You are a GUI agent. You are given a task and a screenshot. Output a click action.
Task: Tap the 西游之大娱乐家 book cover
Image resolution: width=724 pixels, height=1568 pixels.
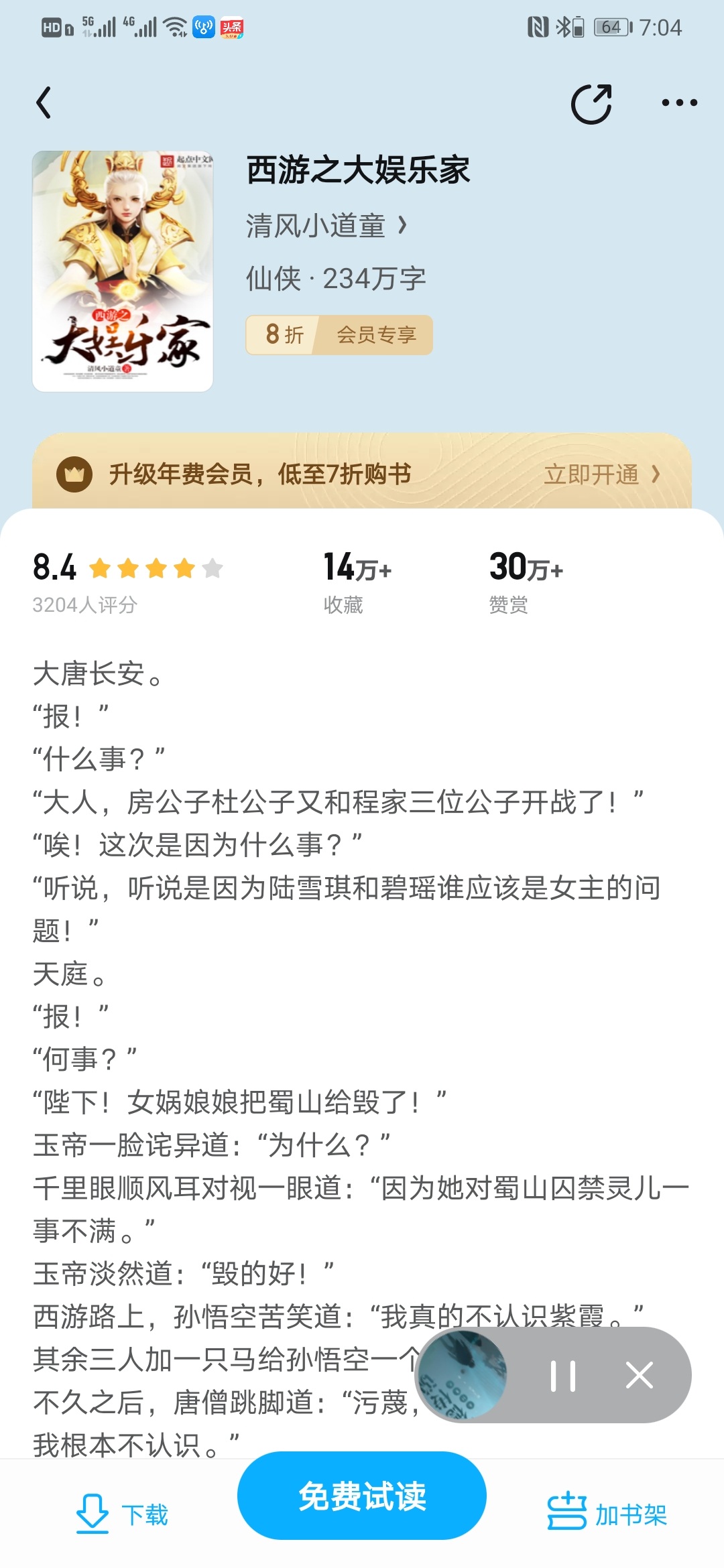(x=123, y=271)
